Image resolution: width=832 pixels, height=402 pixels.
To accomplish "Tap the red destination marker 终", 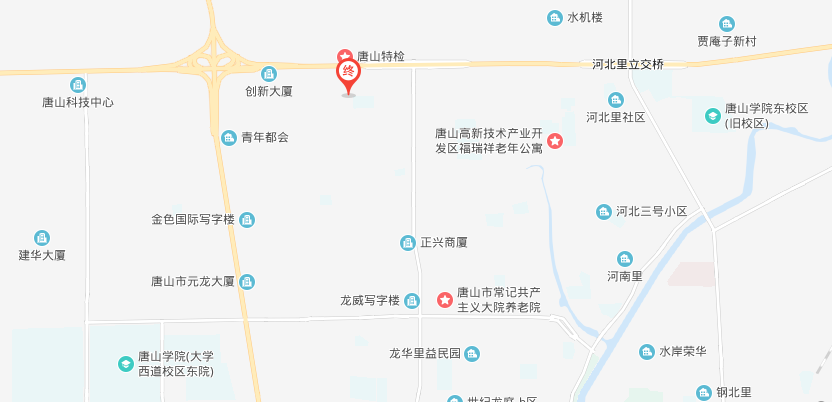I will tap(348, 74).
